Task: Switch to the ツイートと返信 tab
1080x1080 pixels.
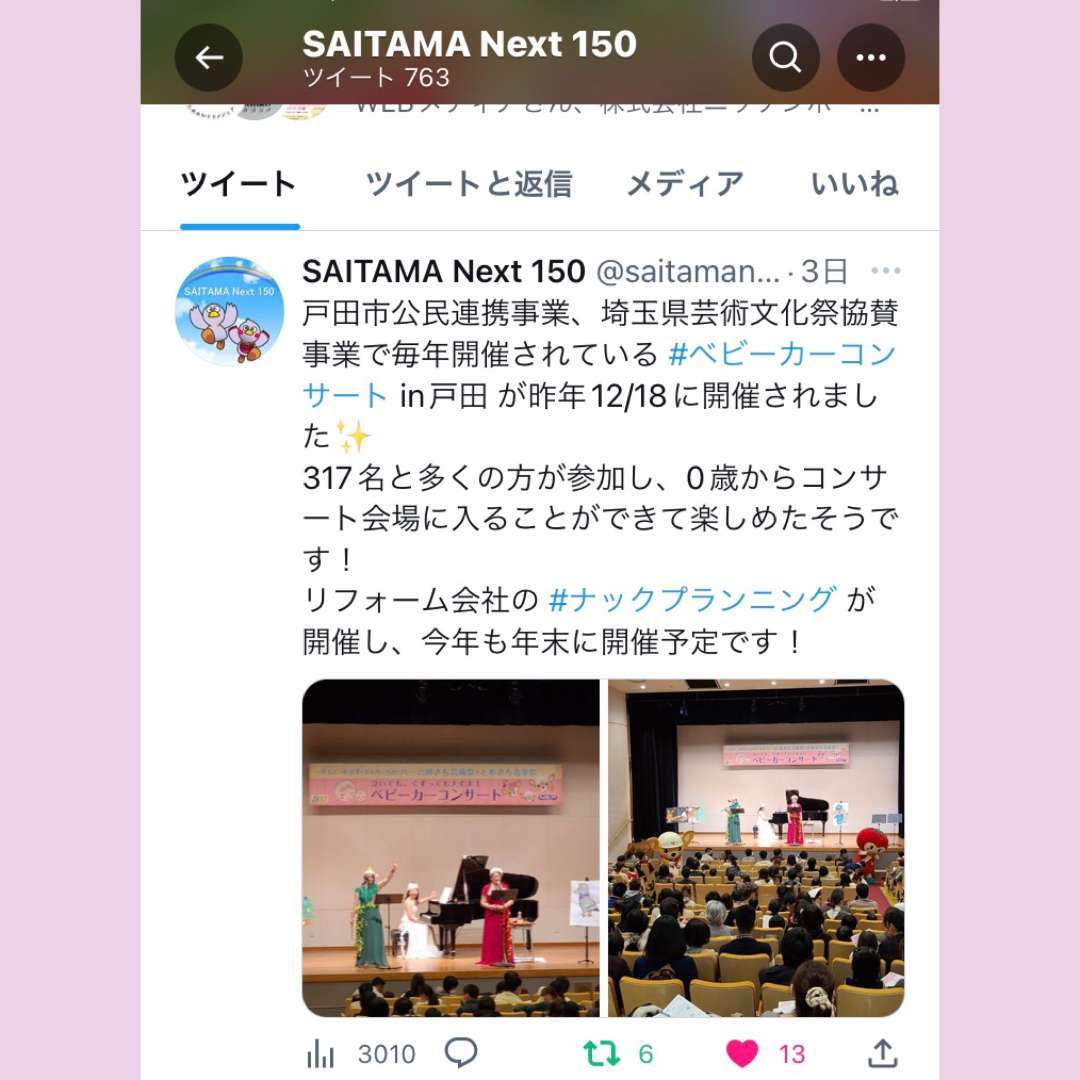Action: tap(468, 184)
